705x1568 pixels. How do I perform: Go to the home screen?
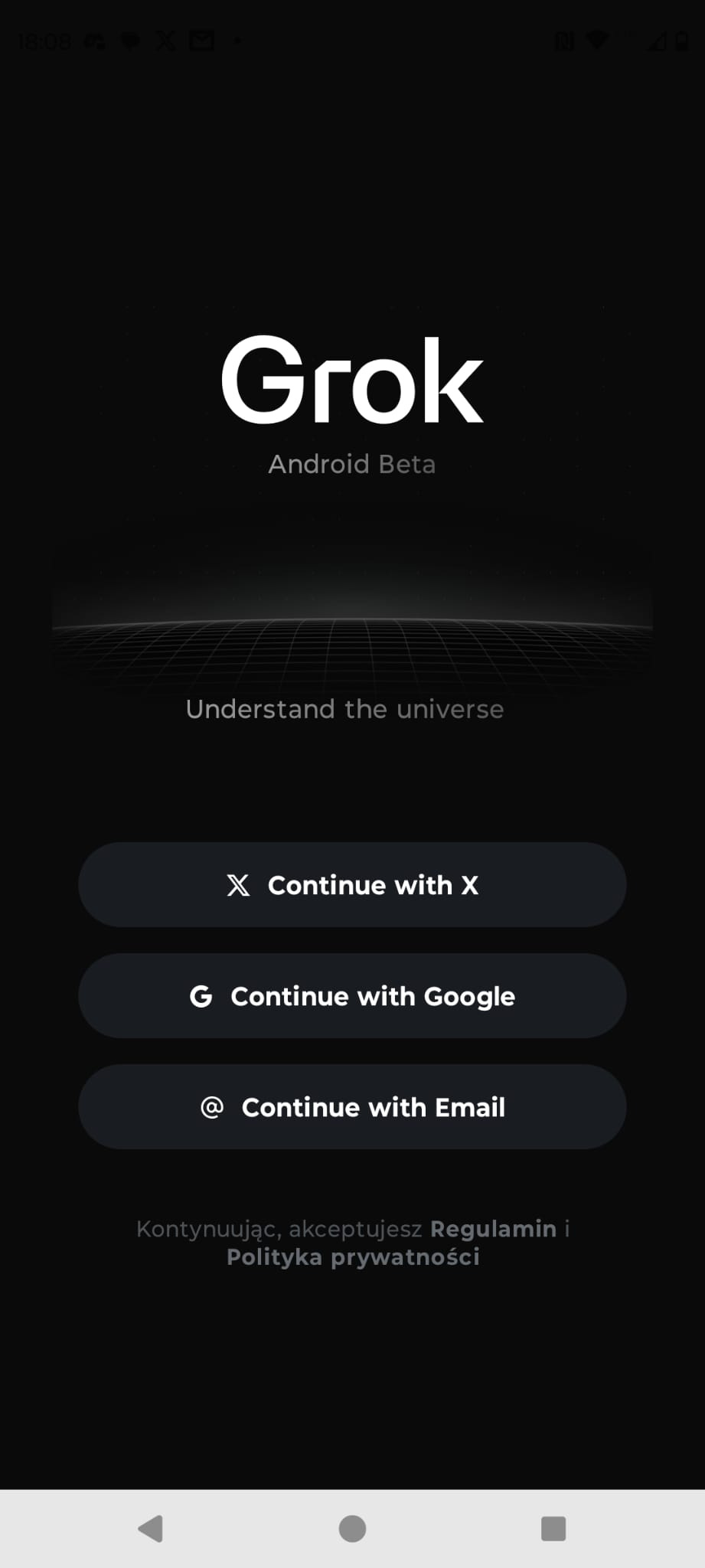352,1528
